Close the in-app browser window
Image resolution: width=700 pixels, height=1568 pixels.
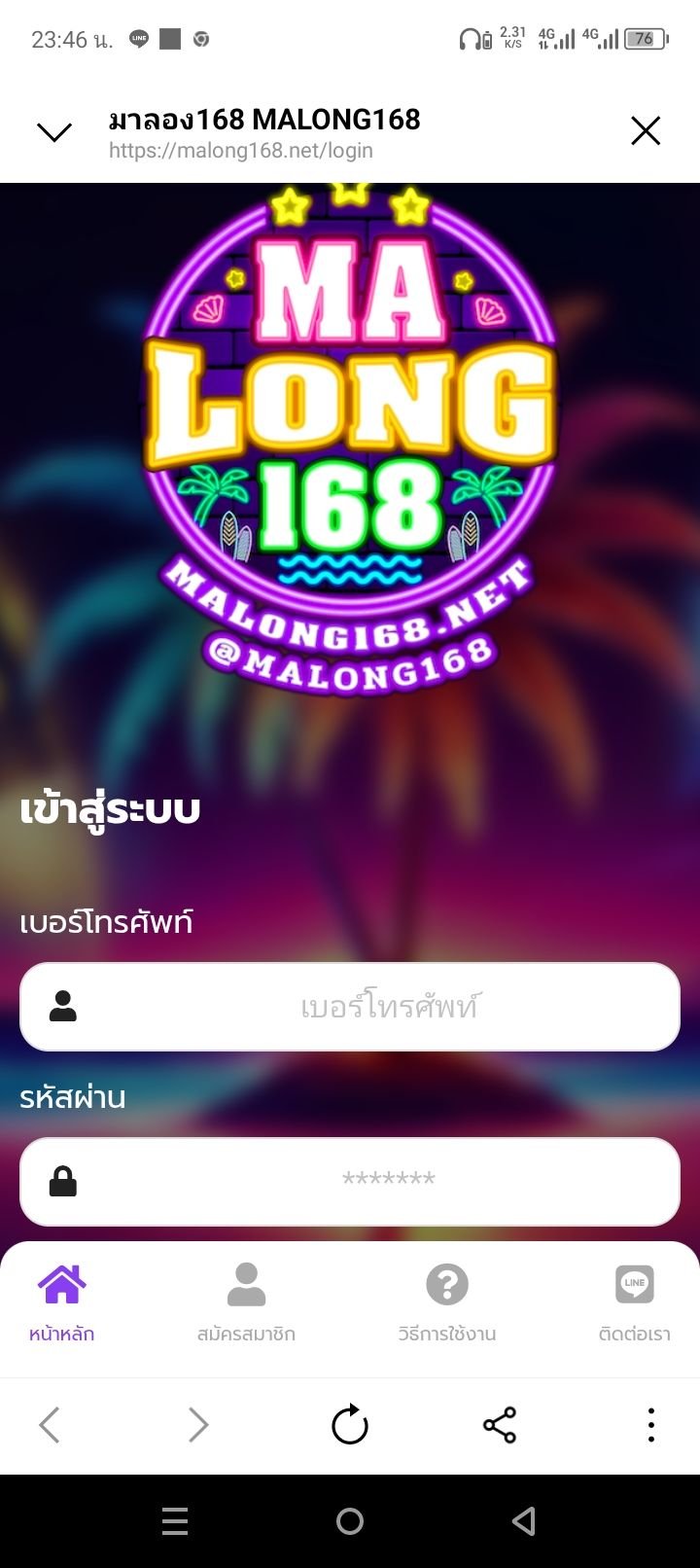tap(646, 131)
